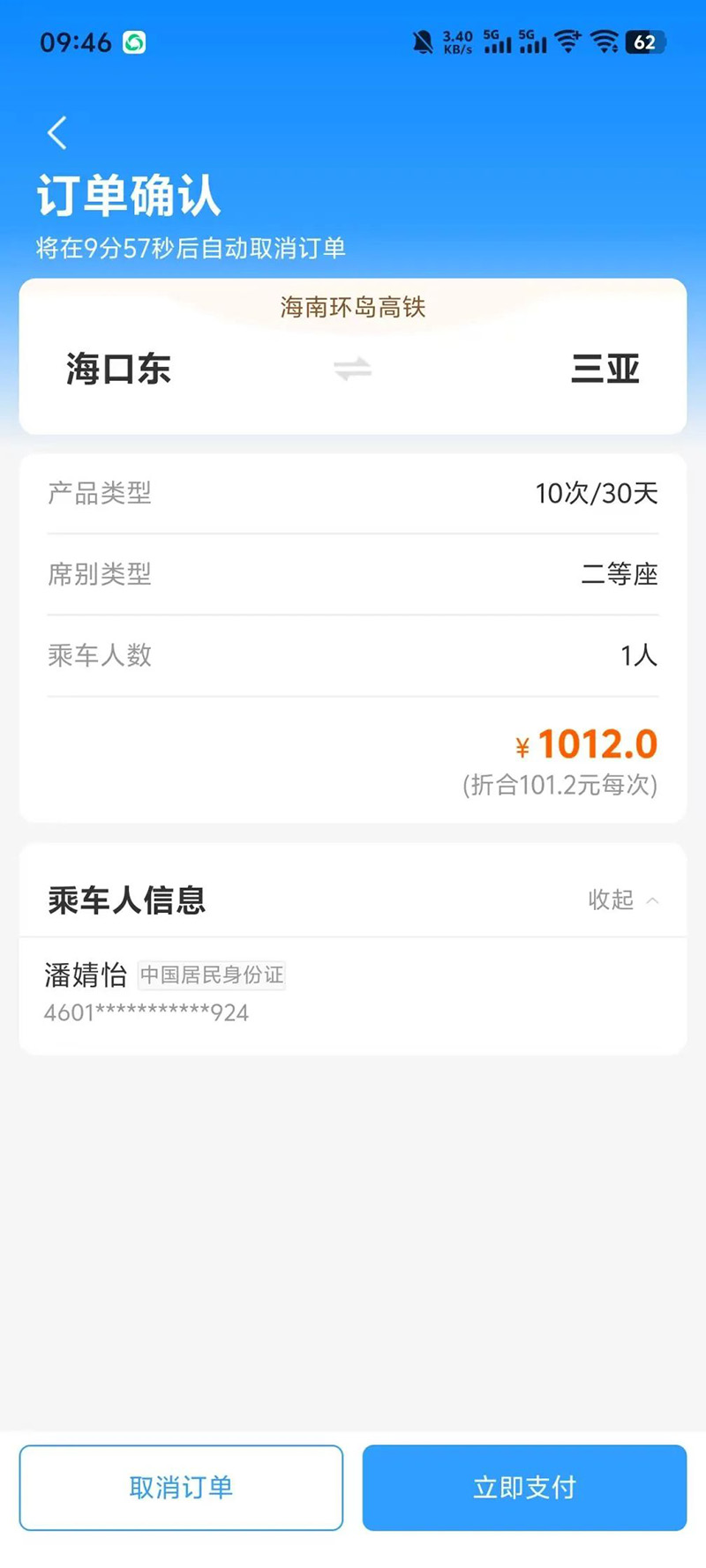Screen dimensions: 706x1568
Task: Cancel the order with 取消订单
Action: tap(181, 1488)
